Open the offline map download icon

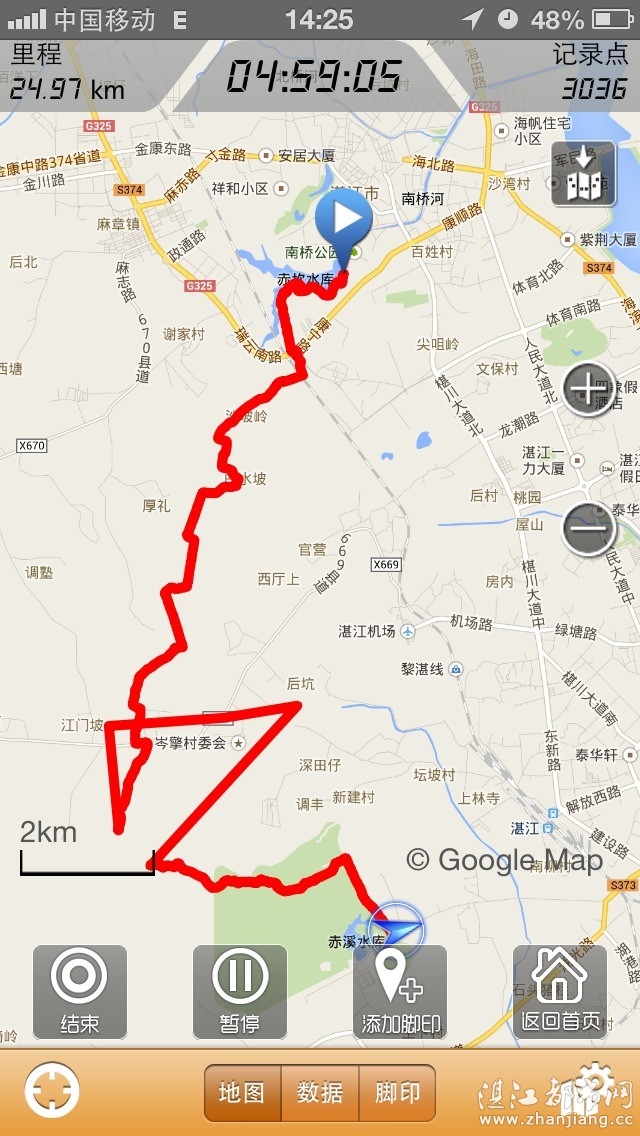click(x=584, y=175)
